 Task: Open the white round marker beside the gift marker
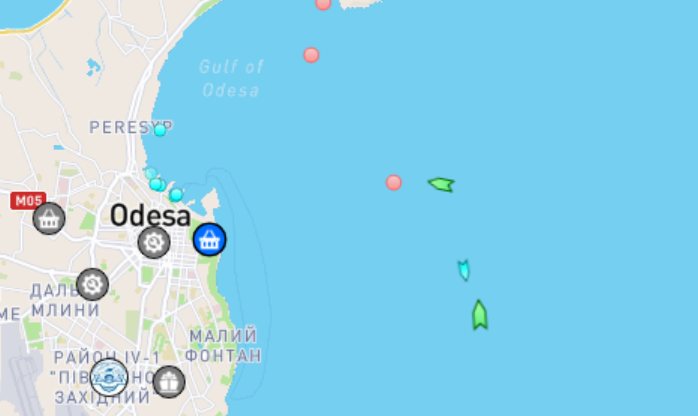(109, 377)
